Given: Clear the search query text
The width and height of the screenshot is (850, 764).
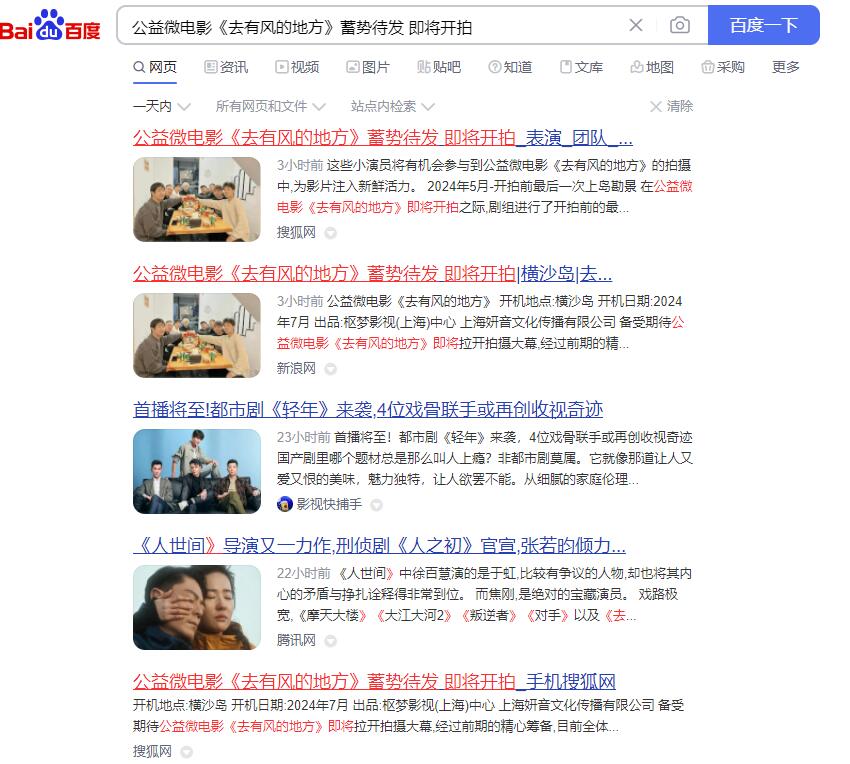Looking at the screenshot, I should 636,25.
